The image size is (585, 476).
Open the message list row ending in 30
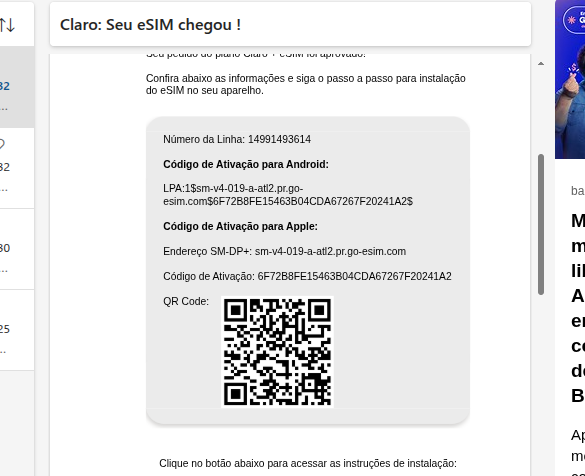click(x=17, y=249)
